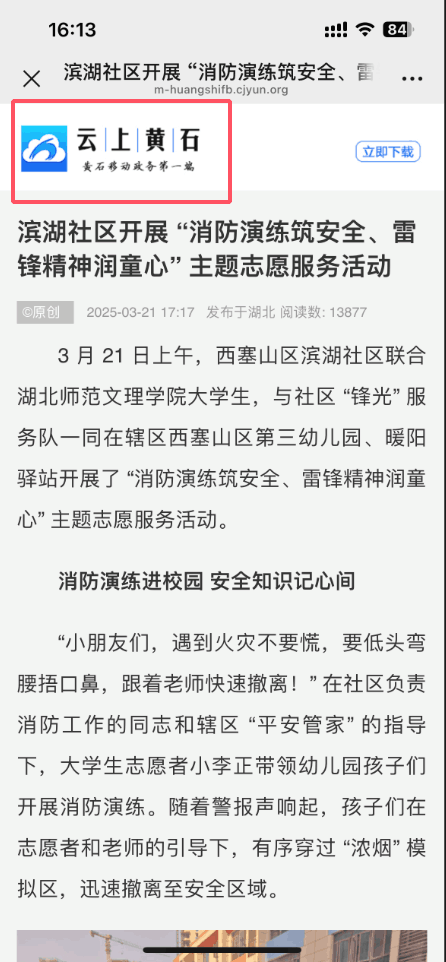
Task: Close the article page with the X
Action: 31,79
